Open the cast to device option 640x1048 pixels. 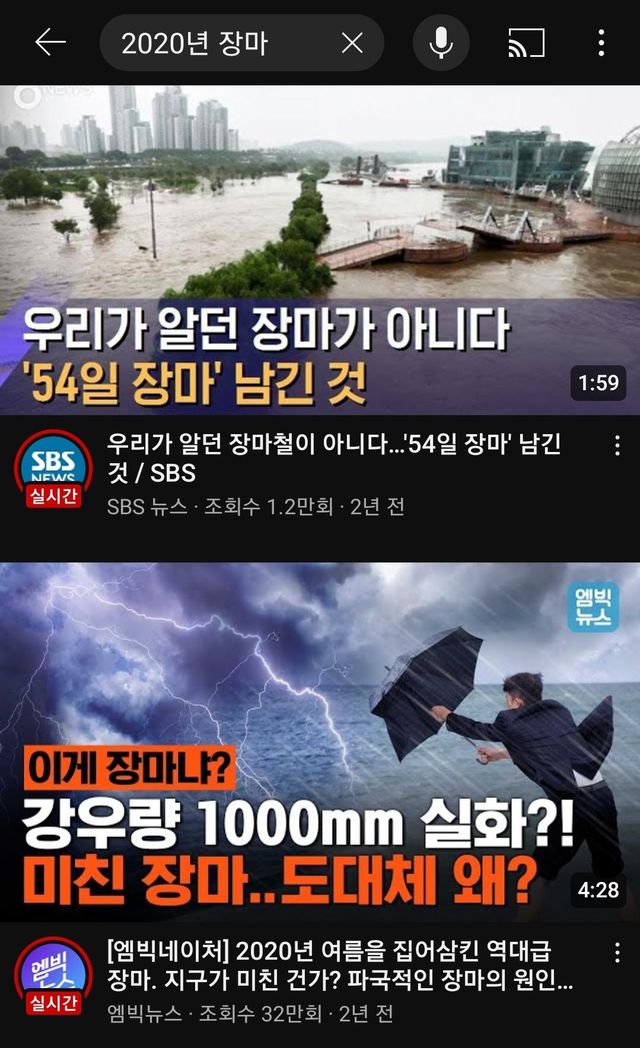(x=526, y=43)
